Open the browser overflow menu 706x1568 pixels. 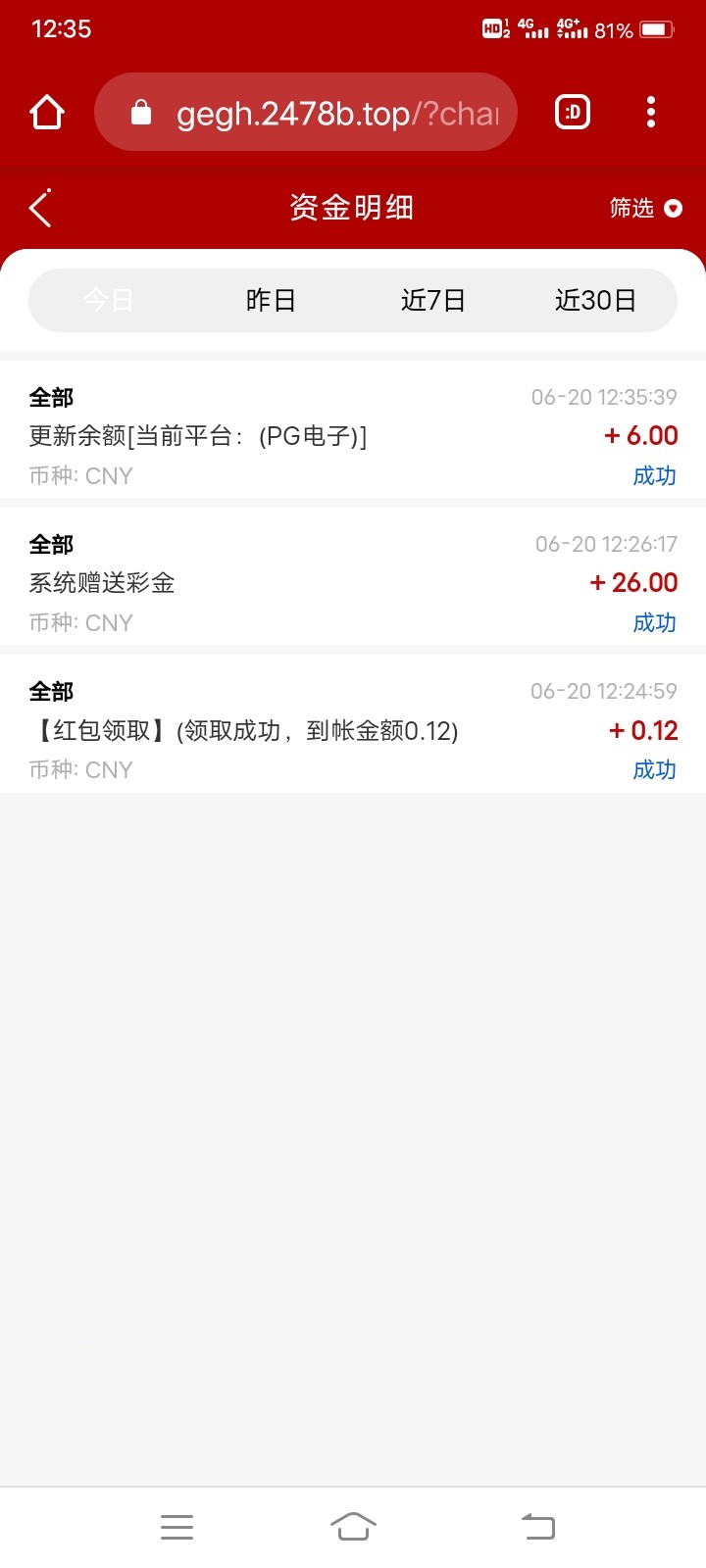click(651, 113)
